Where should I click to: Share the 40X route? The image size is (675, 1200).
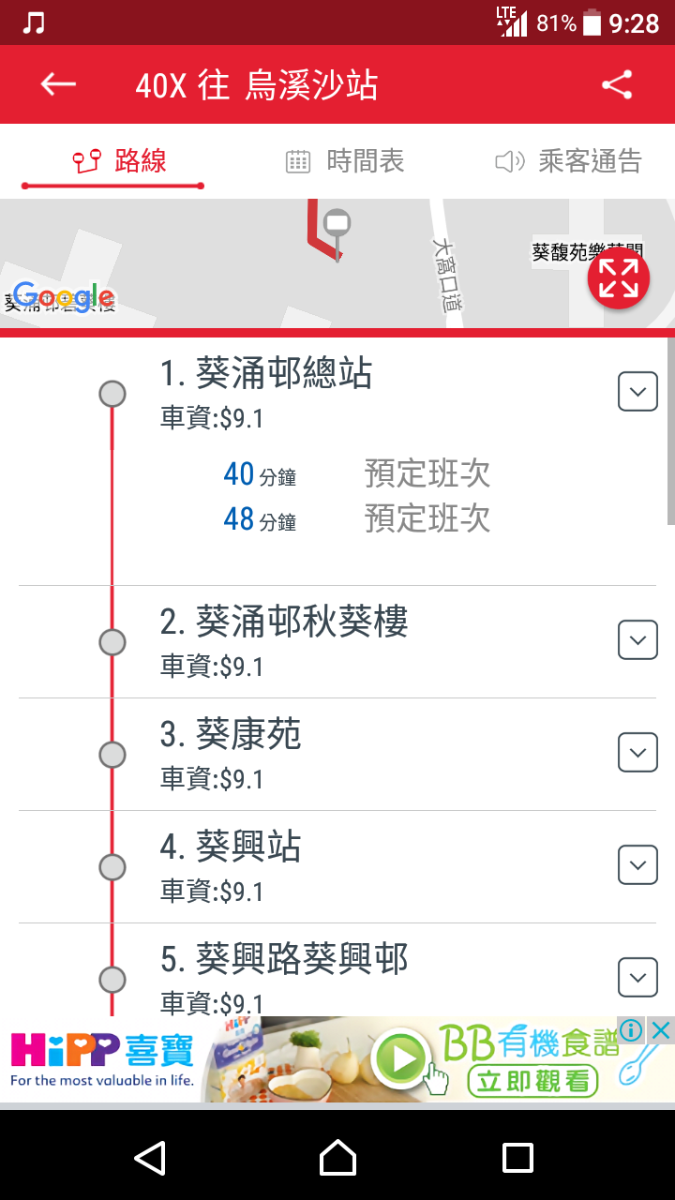[617, 85]
